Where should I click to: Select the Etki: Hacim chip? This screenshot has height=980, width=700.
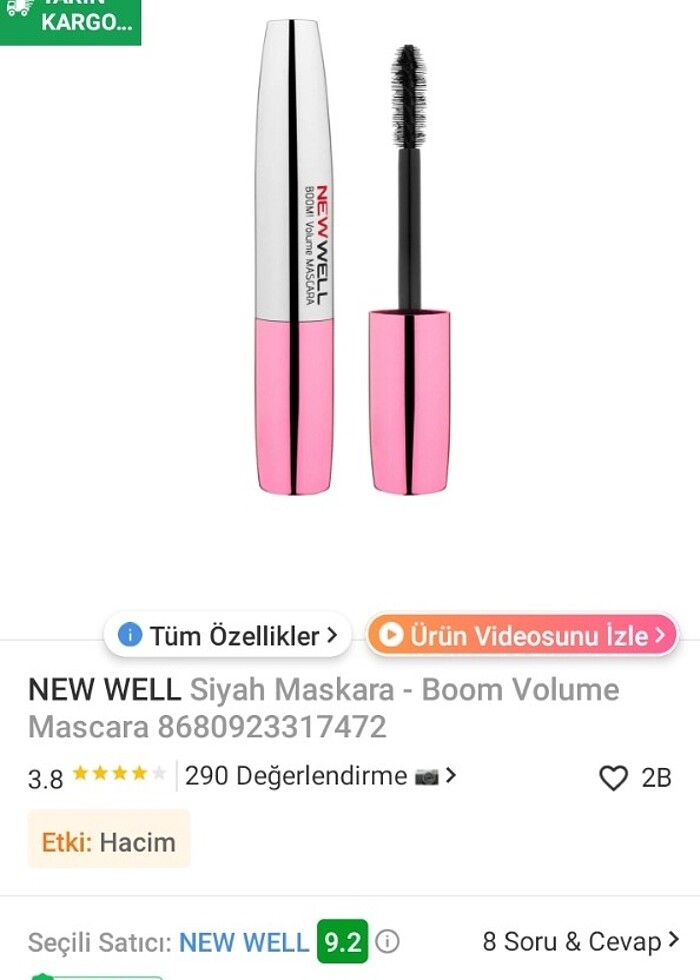[x=108, y=842]
